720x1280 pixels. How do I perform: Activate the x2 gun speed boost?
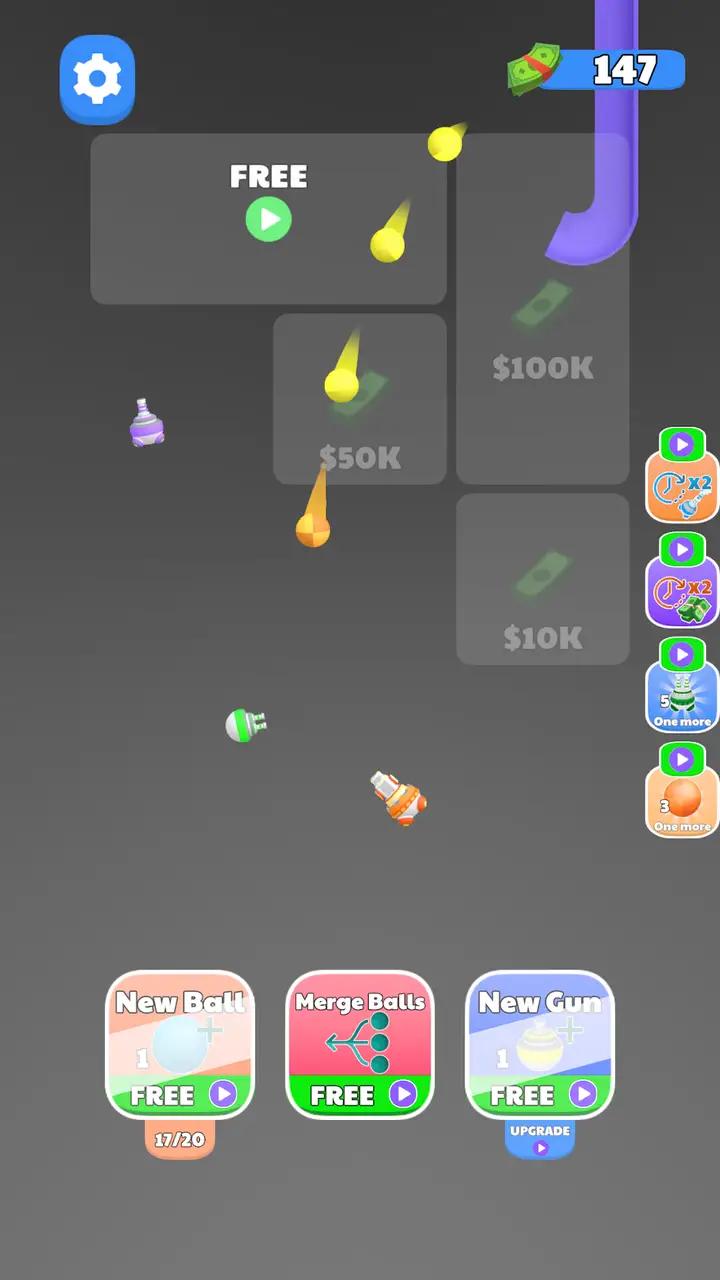(x=682, y=477)
